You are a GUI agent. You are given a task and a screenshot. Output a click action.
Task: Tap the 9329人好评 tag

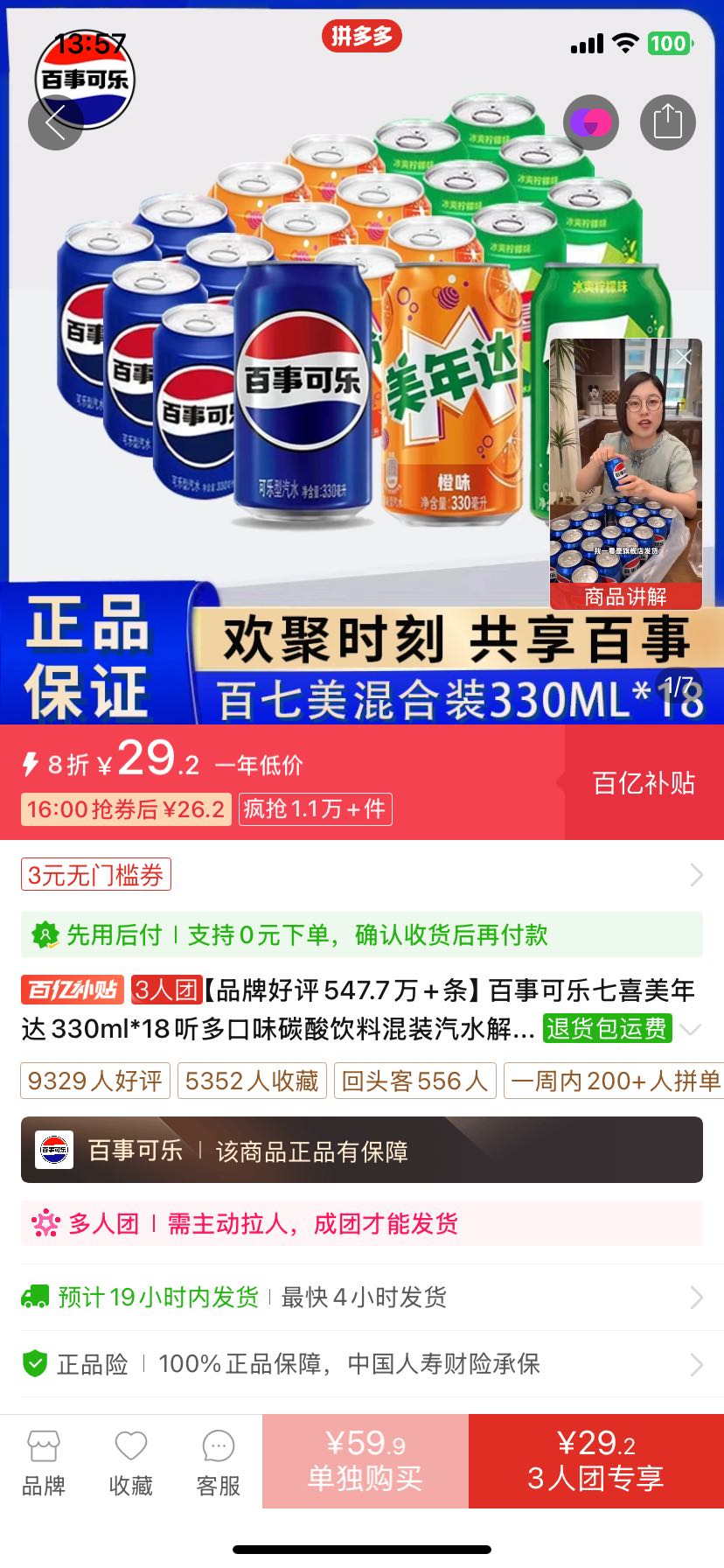(x=95, y=1081)
